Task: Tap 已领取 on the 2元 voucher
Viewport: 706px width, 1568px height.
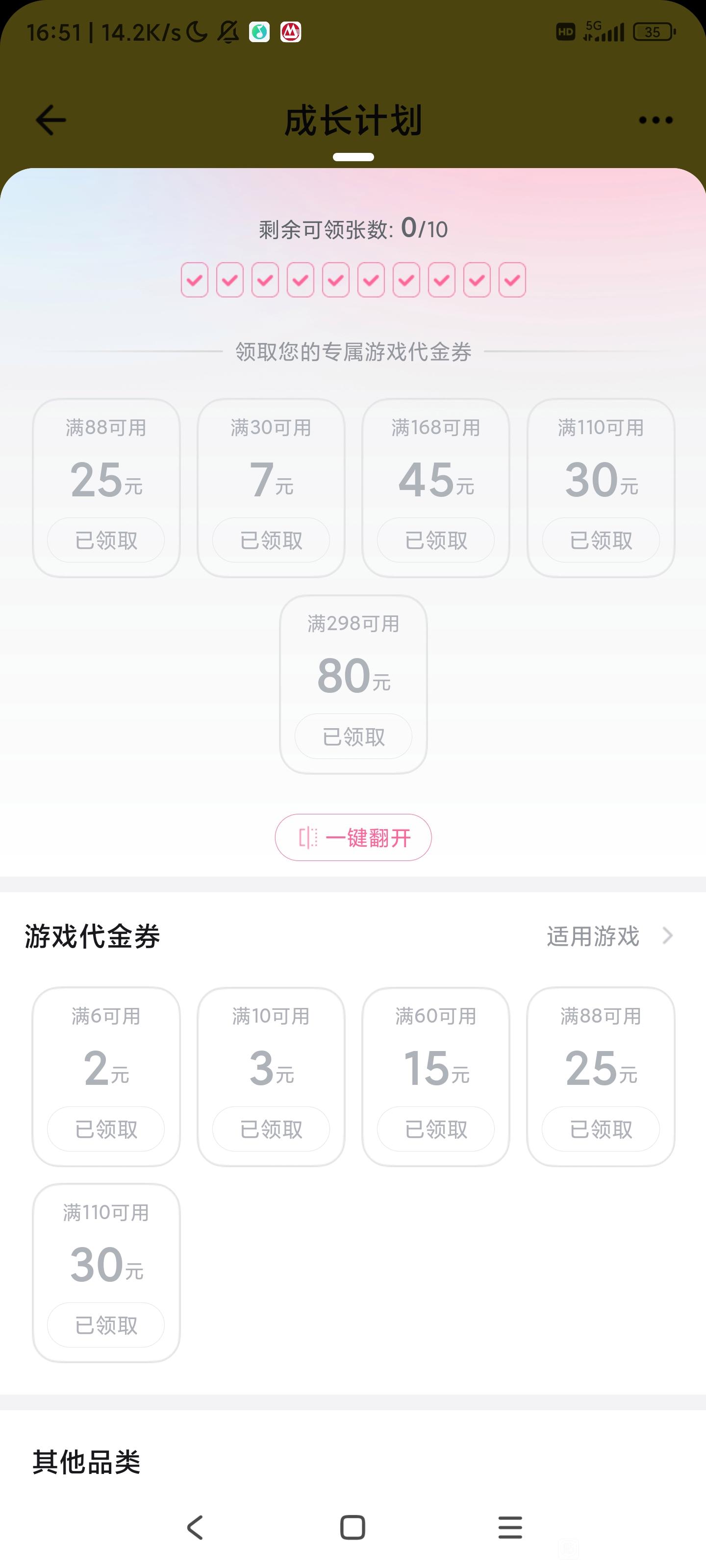Action: click(x=106, y=1129)
